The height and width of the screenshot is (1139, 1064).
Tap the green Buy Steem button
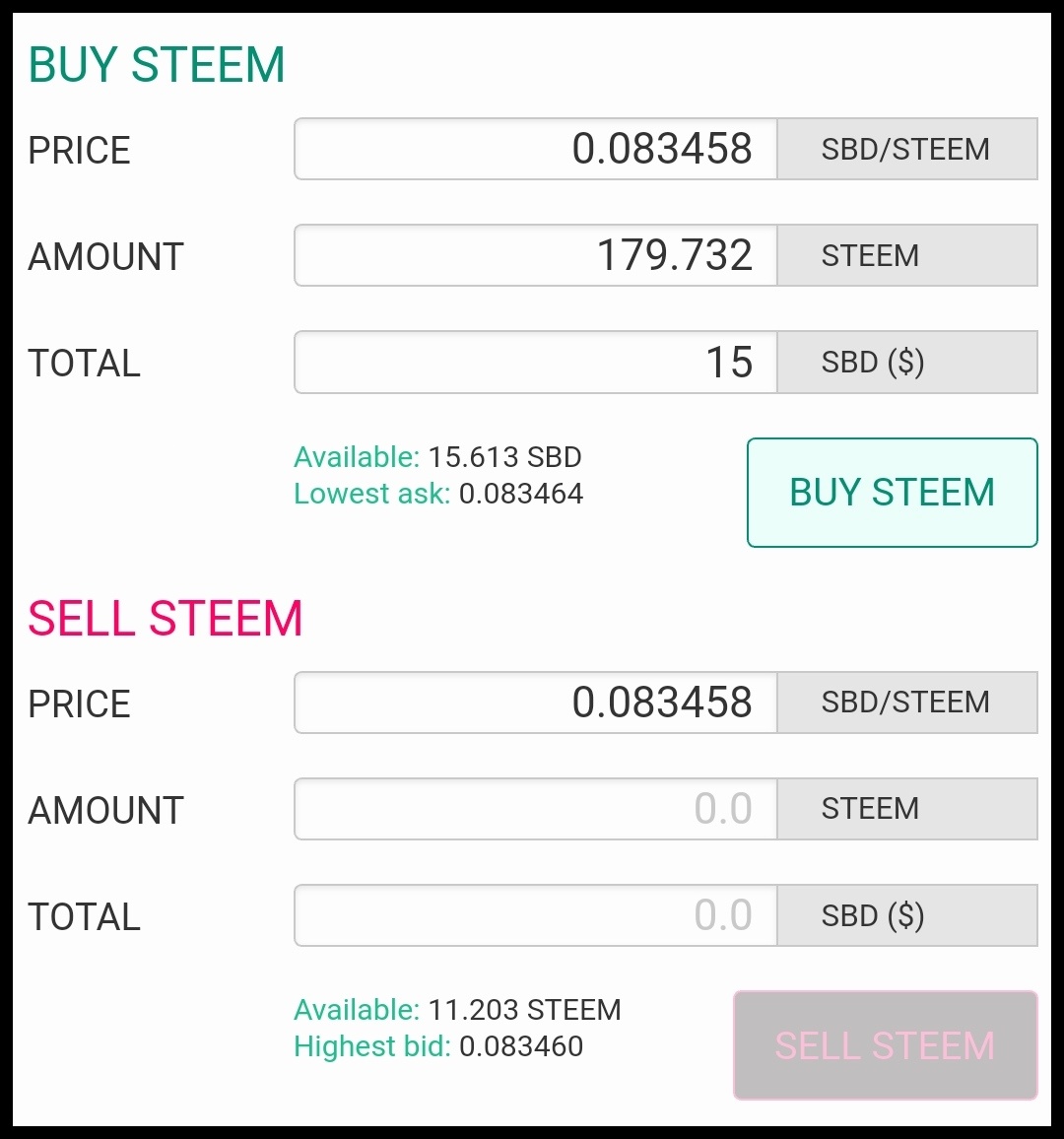coord(892,493)
